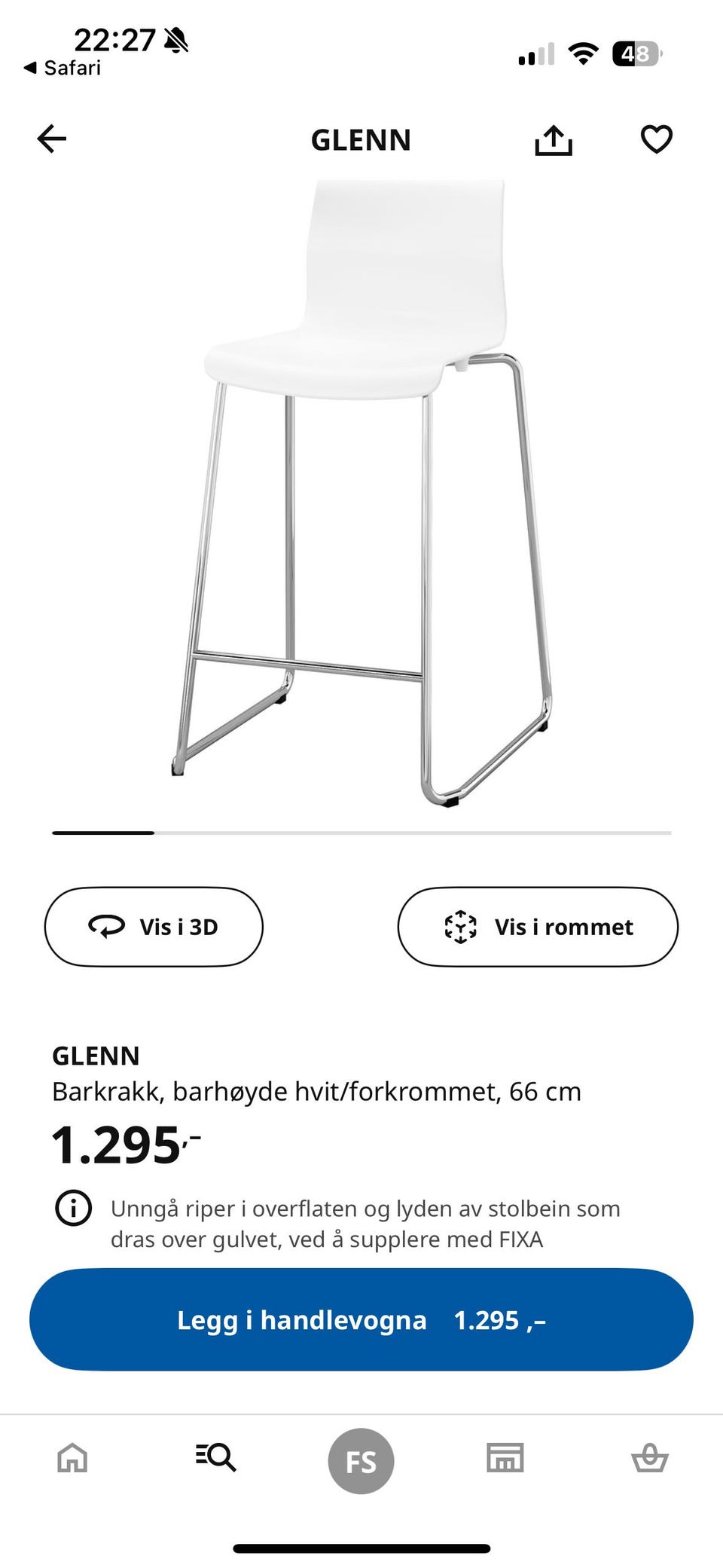Tap the info icon next to FIXA tip
Screen dimensions: 723x1568
pyautogui.click(x=75, y=1208)
